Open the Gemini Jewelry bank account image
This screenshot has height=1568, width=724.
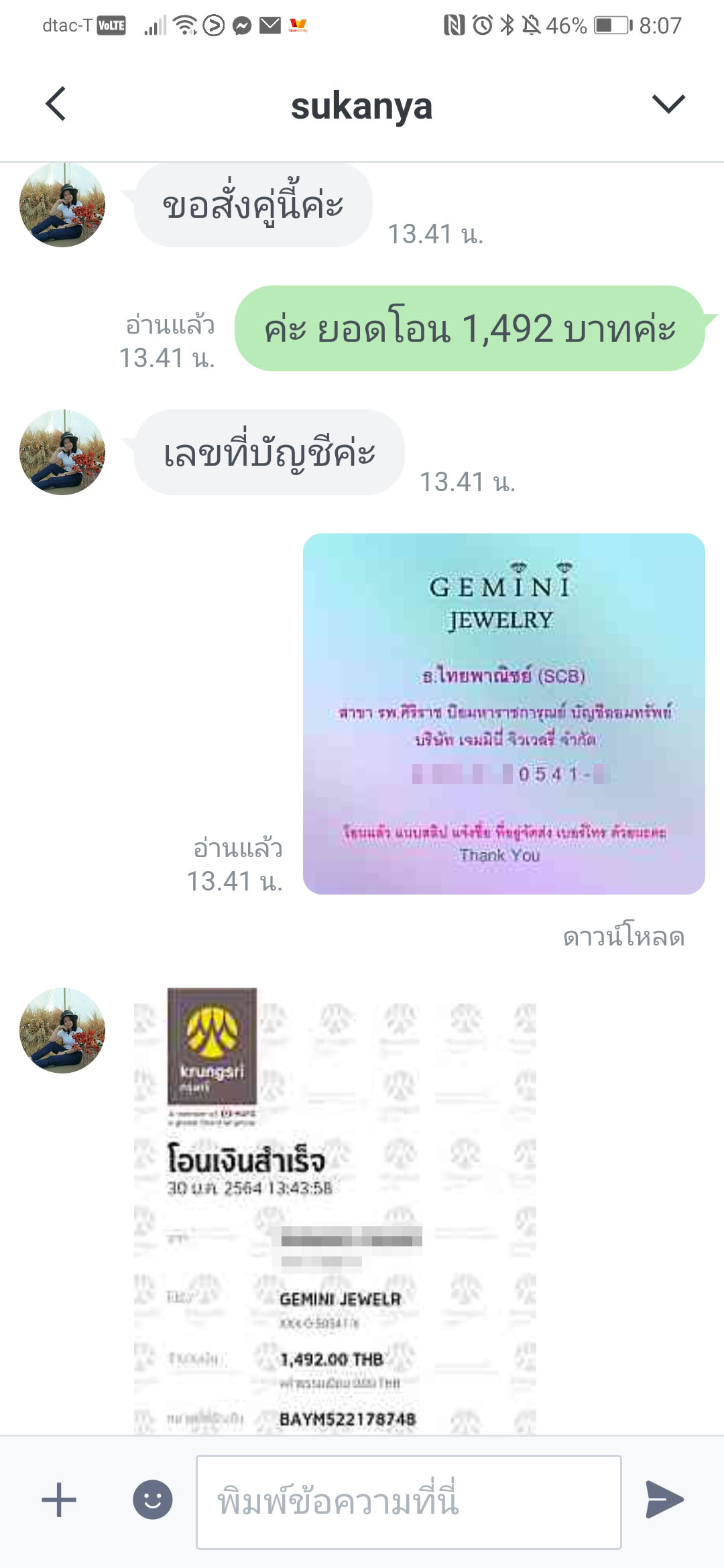[x=503, y=714]
